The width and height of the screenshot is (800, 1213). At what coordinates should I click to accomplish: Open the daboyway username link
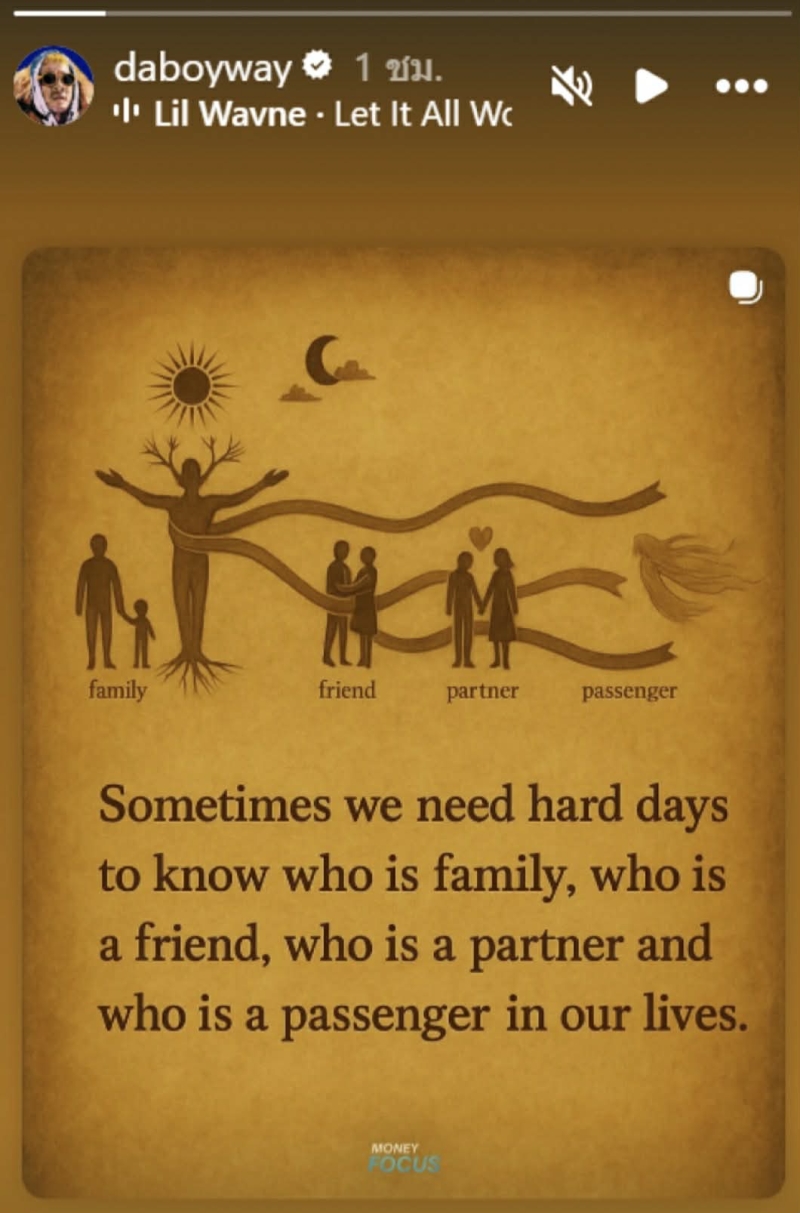coord(203,68)
